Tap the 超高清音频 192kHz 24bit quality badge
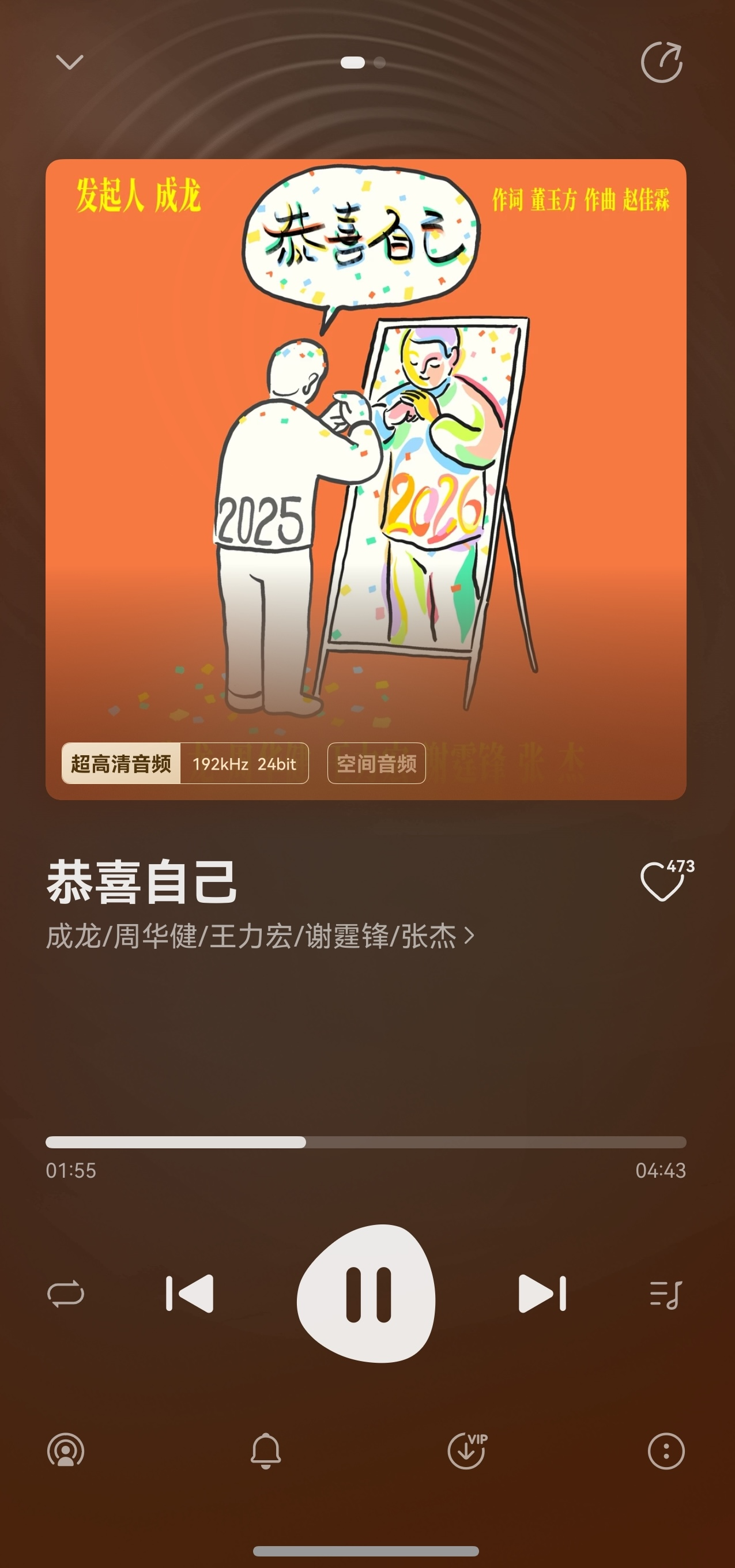735x1568 pixels. click(185, 763)
